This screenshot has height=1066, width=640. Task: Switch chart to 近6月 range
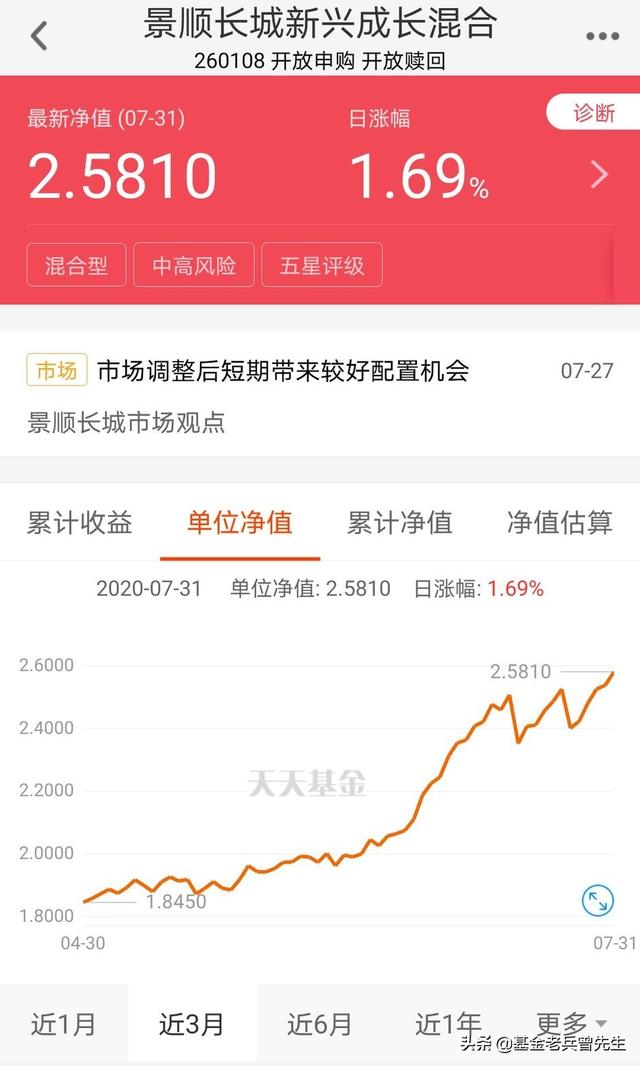(x=320, y=1024)
